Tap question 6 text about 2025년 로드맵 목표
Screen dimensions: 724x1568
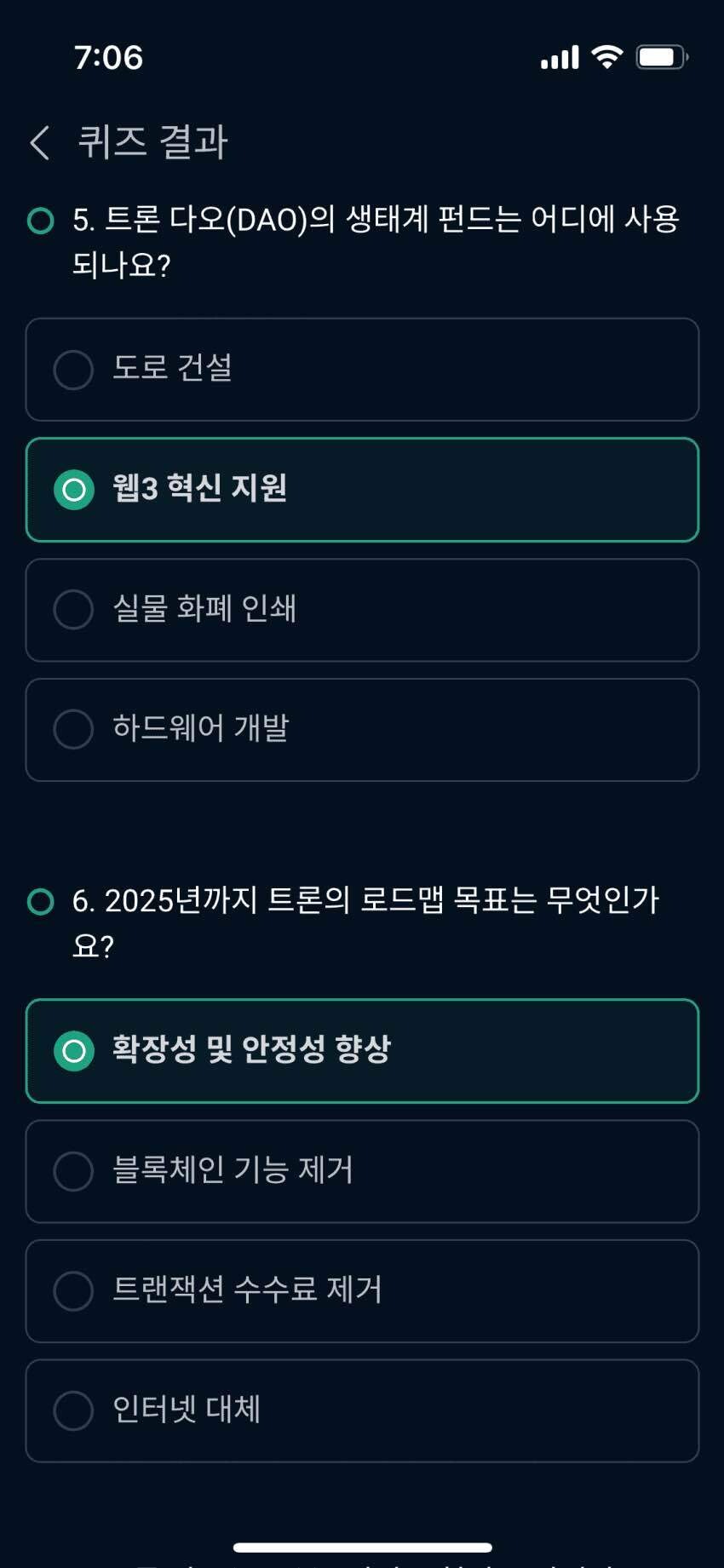366,922
